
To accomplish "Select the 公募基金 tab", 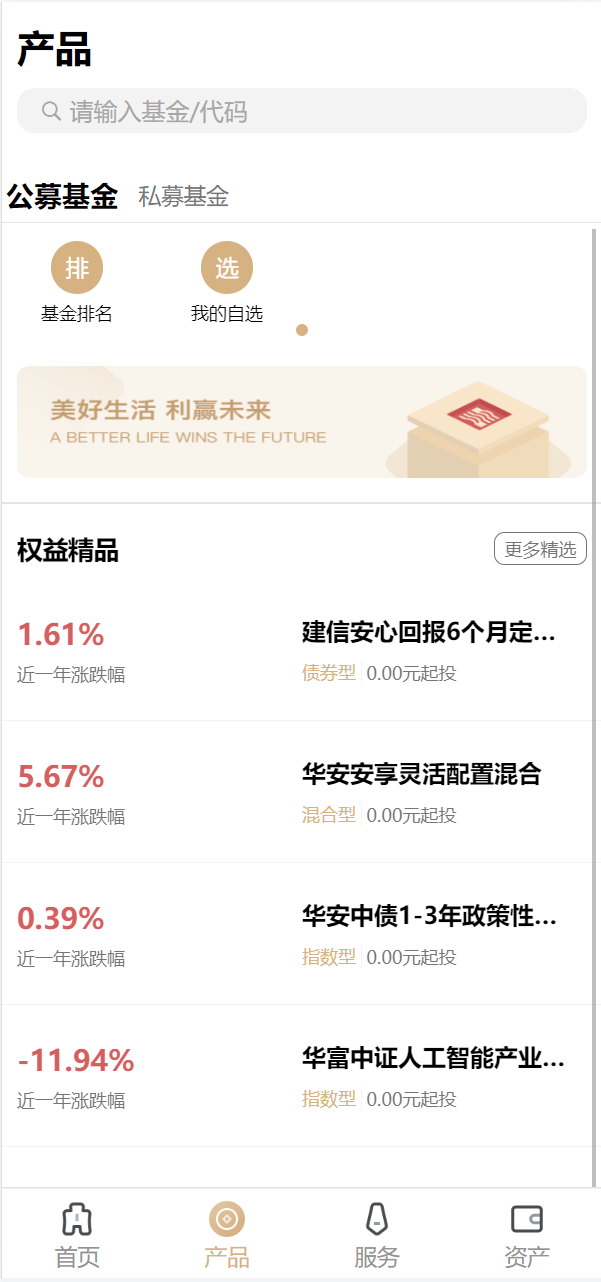I will pyautogui.click(x=63, y=197).
